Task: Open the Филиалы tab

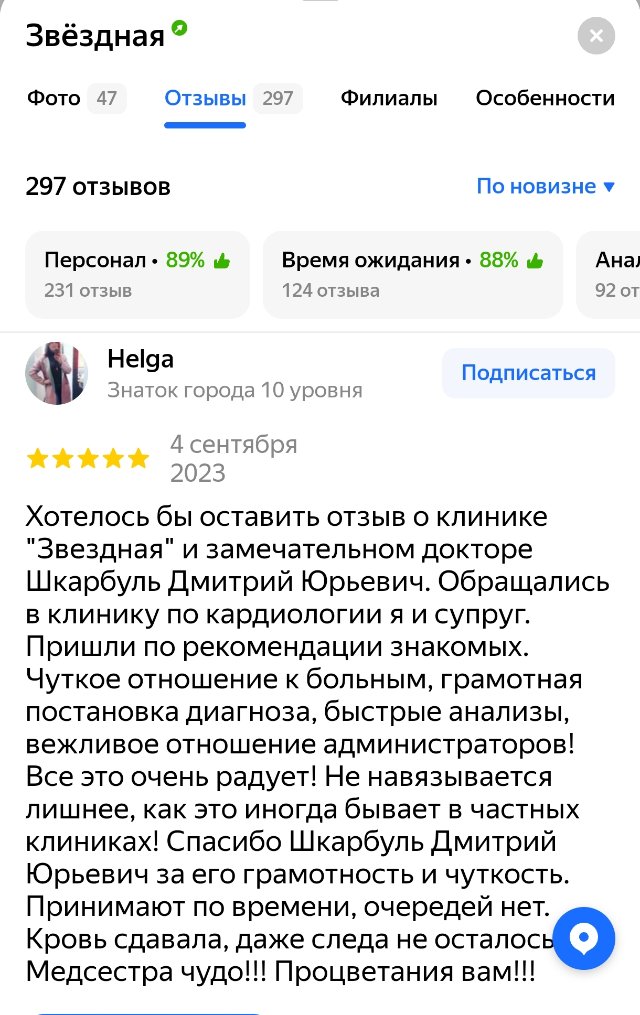Action: point(389,98)
